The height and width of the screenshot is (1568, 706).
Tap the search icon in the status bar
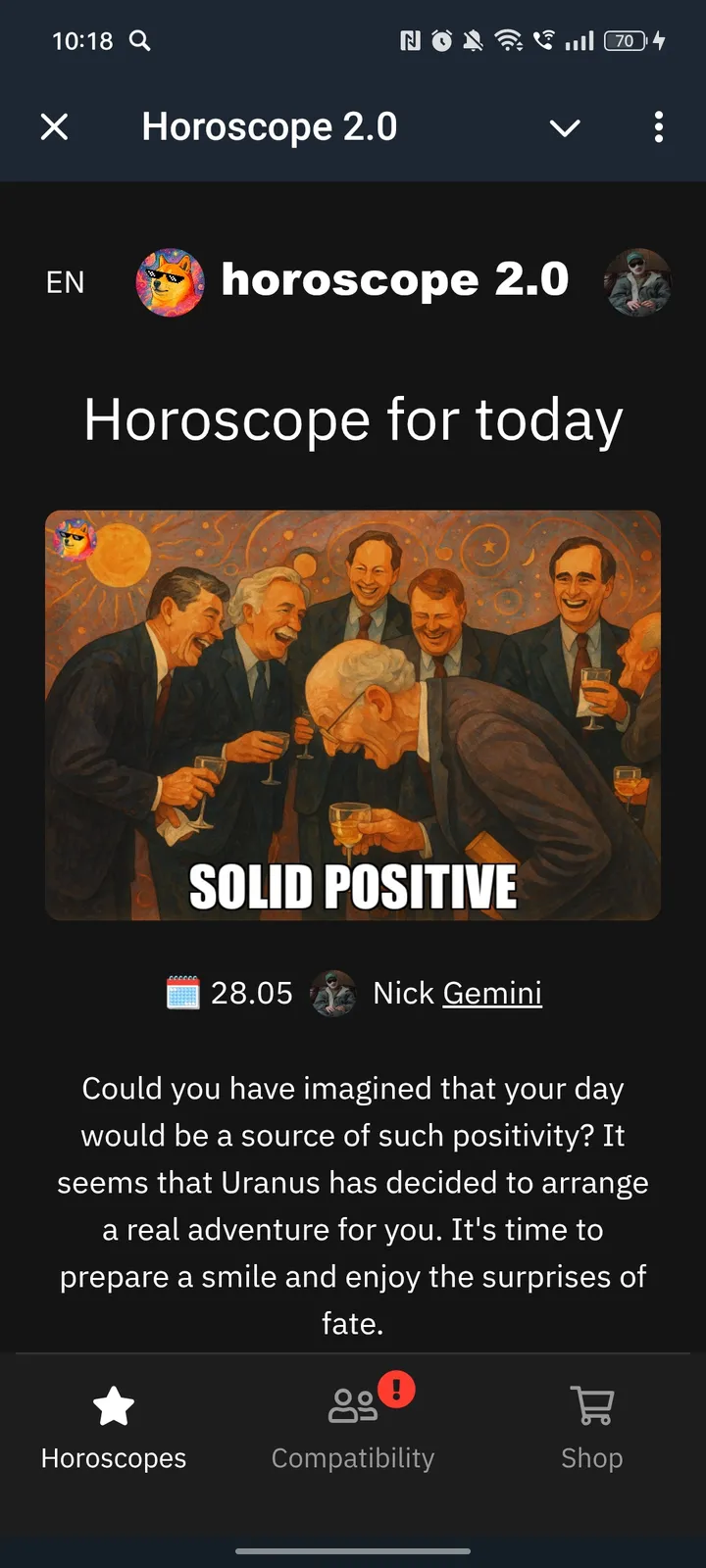(x=139, y=42)
